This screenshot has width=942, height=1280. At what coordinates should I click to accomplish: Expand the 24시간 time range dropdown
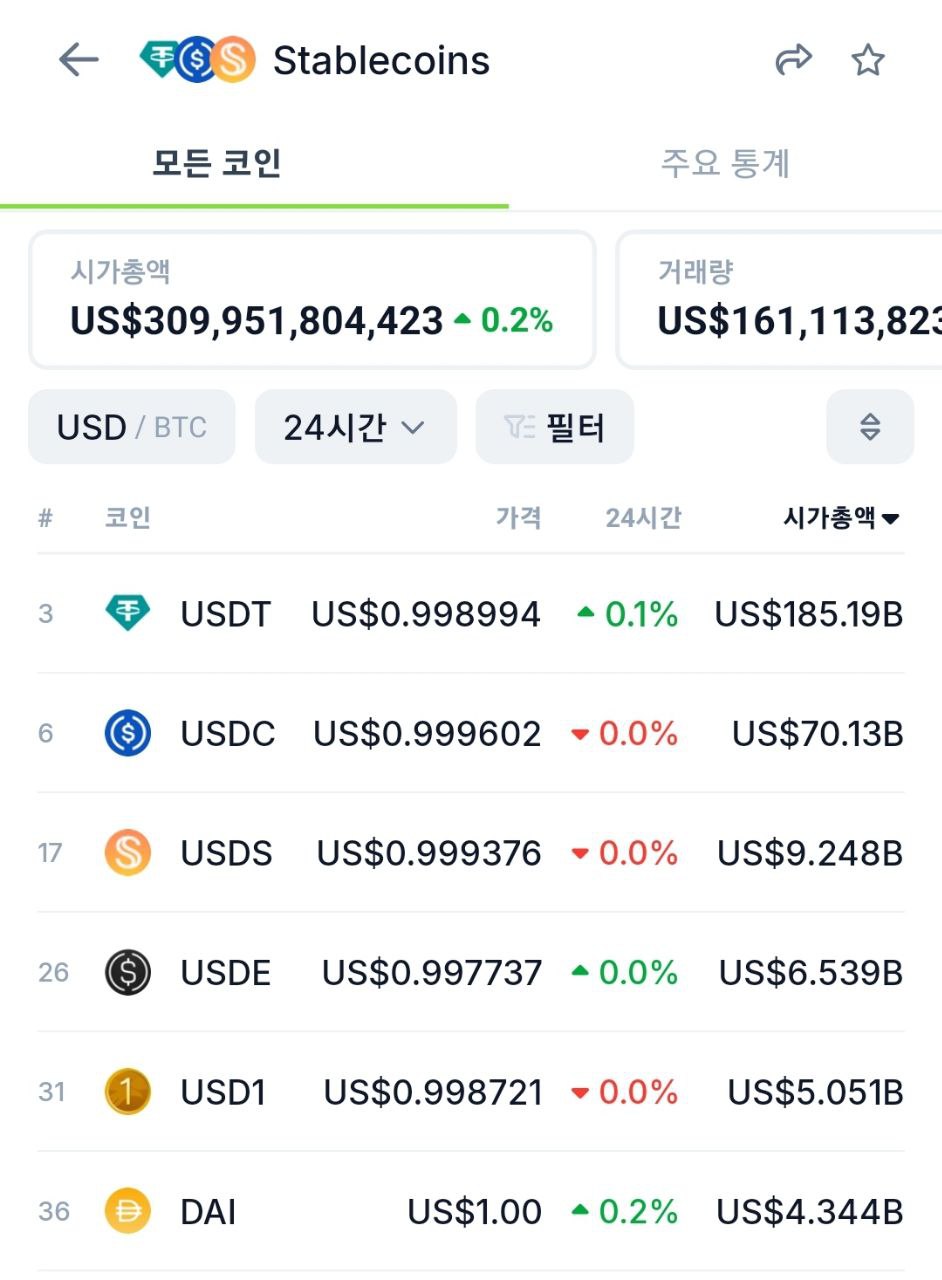(355, 427)
